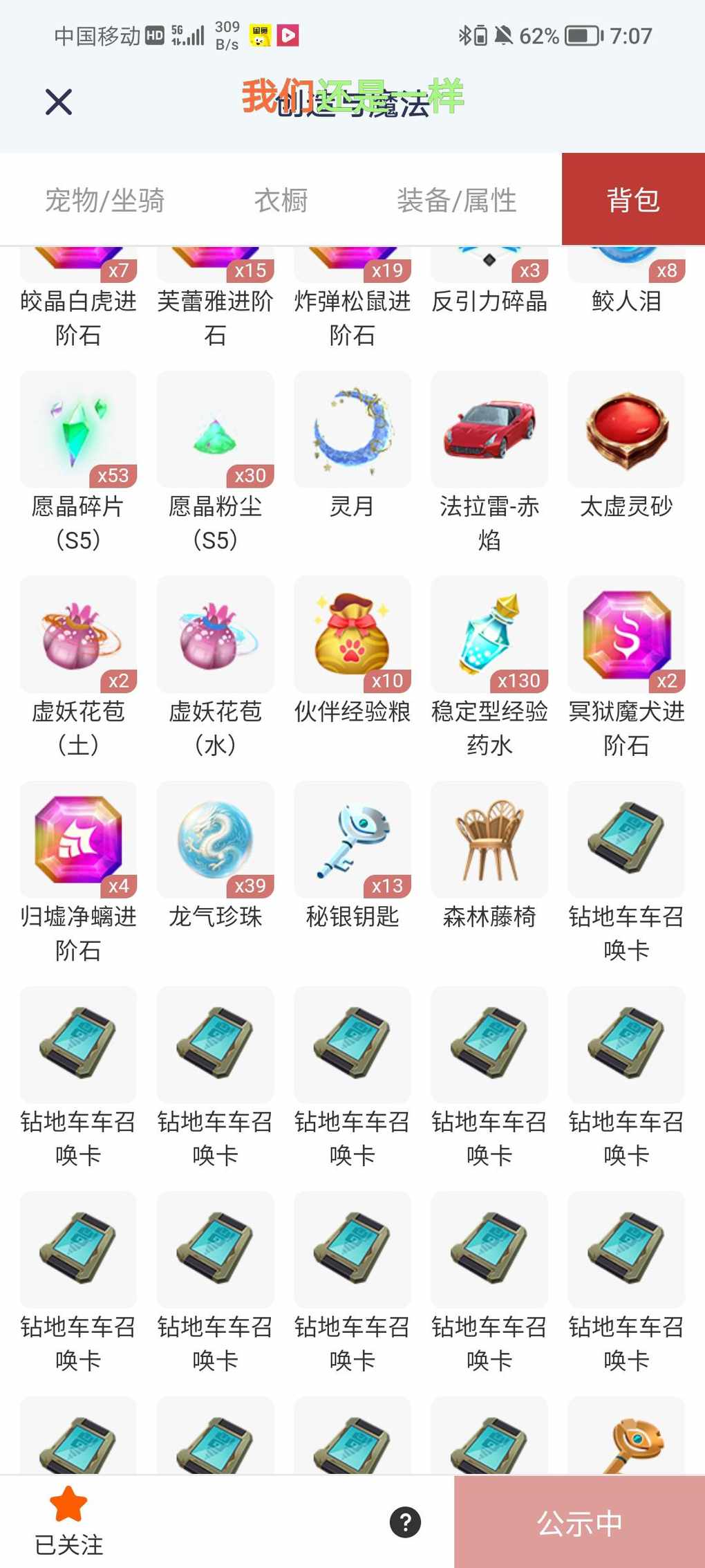This screenshot has width=705, height=1568.
Task: Open the 森林藤椅 furniture item
Action: click(489, 840)
